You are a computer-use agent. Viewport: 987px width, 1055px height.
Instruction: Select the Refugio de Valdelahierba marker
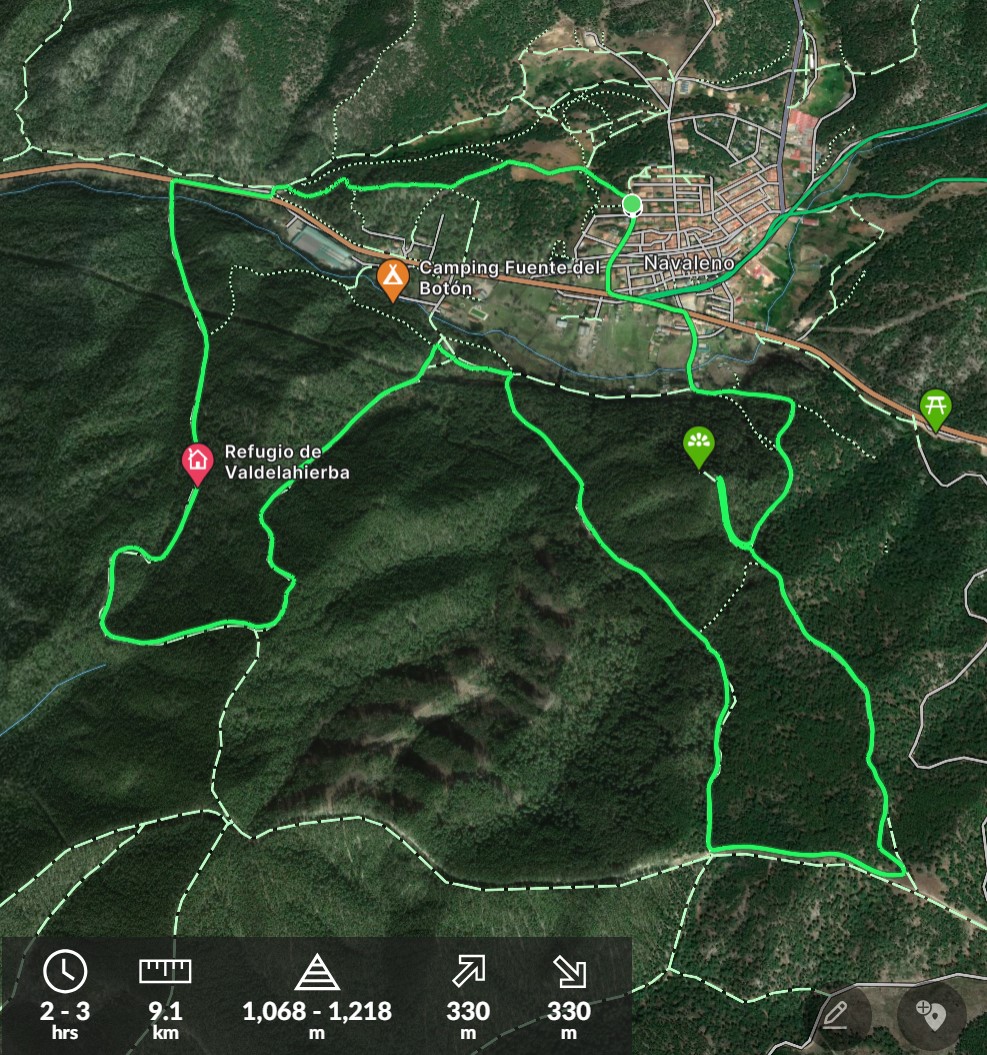[x=197, y=462]
